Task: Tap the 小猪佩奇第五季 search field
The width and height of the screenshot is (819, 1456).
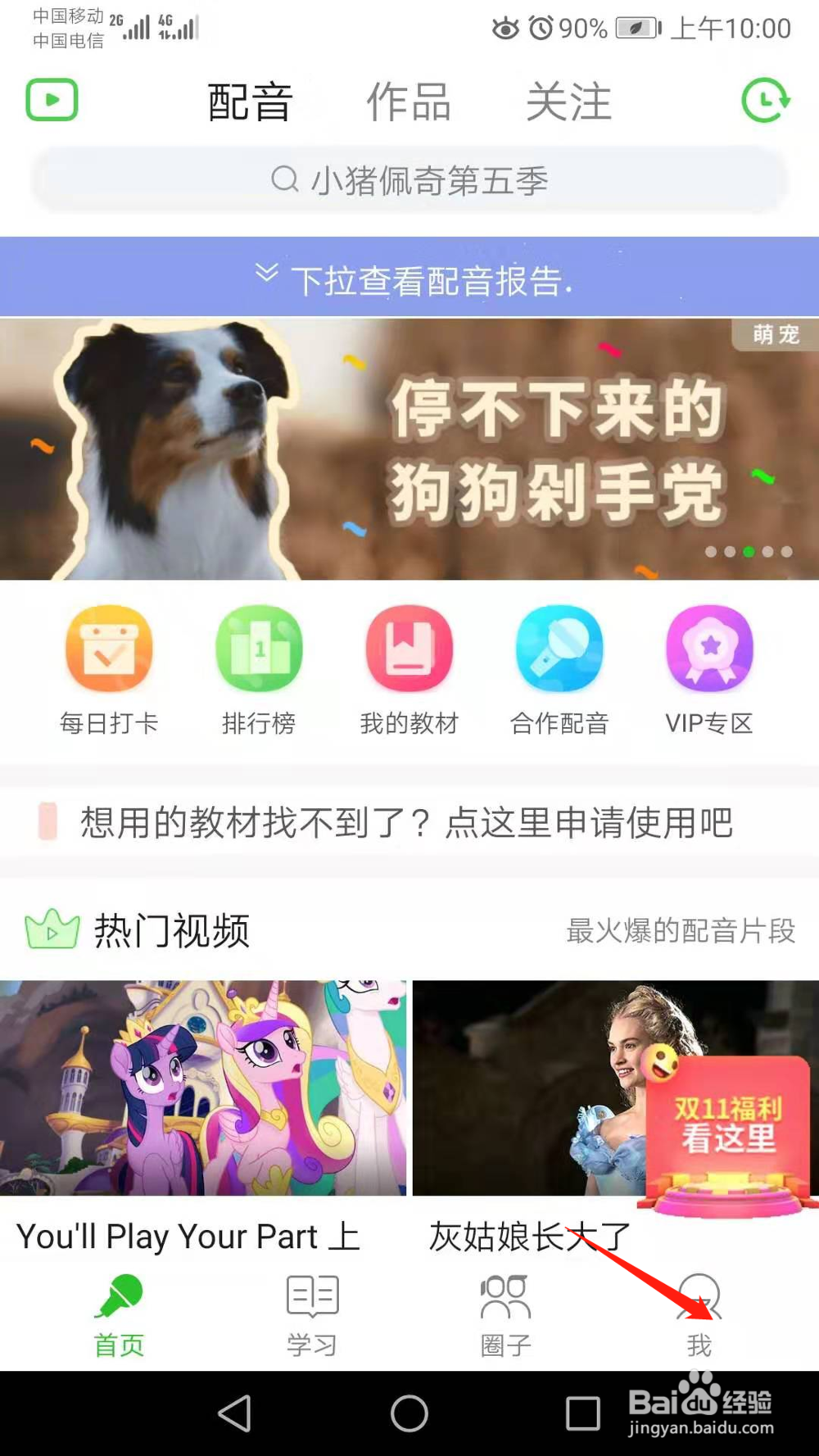Action: 409,179
